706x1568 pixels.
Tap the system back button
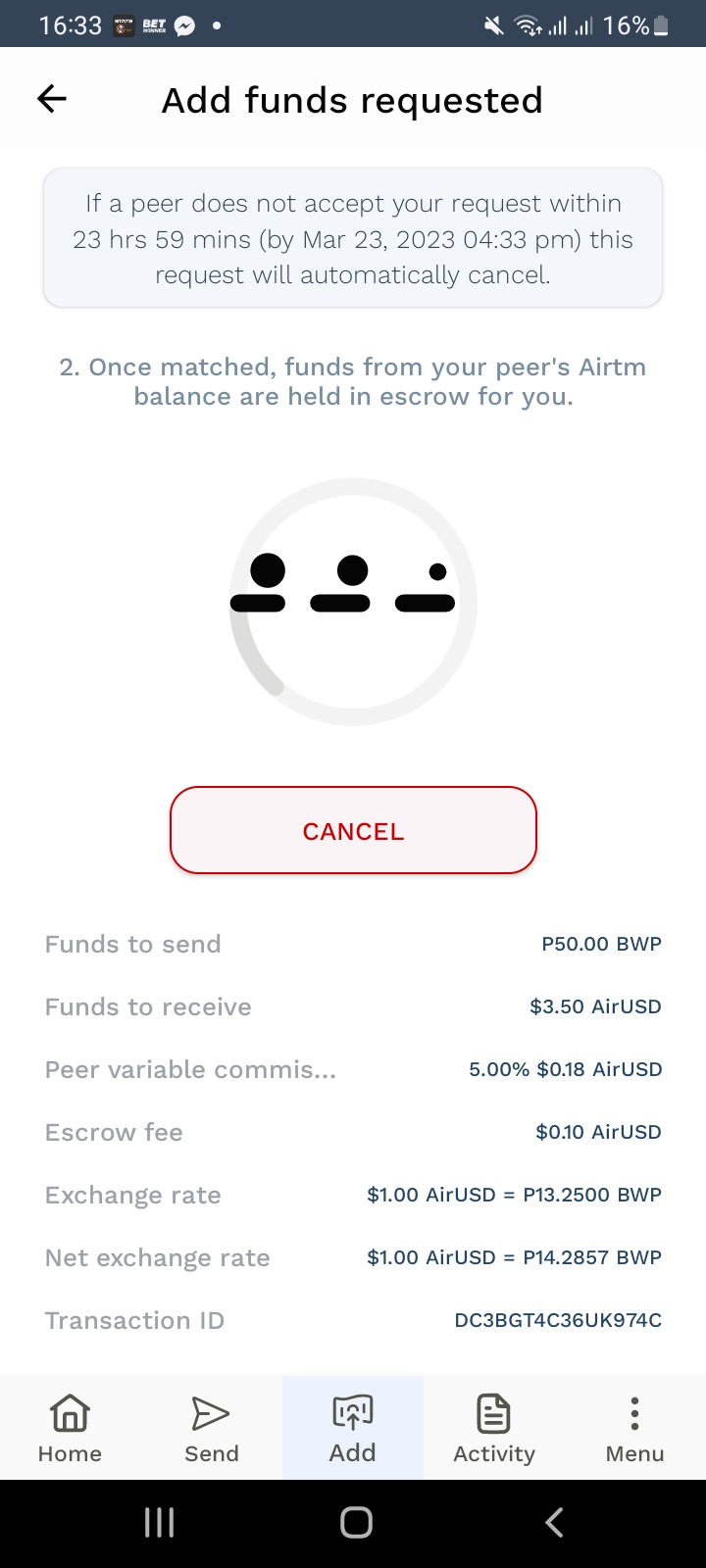click(x=554, y=1522)
